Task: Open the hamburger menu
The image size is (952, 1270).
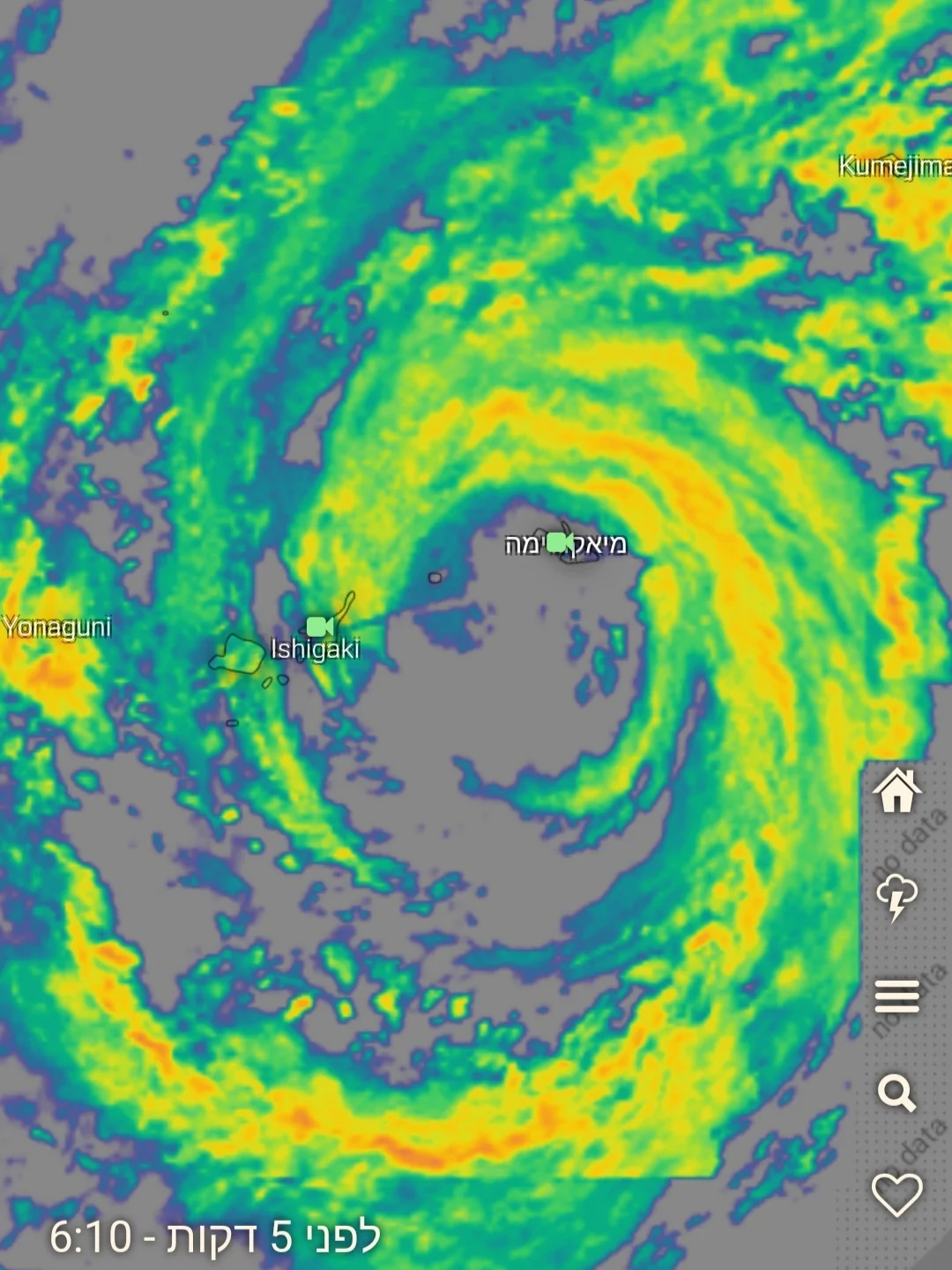Action: point(896,997)
